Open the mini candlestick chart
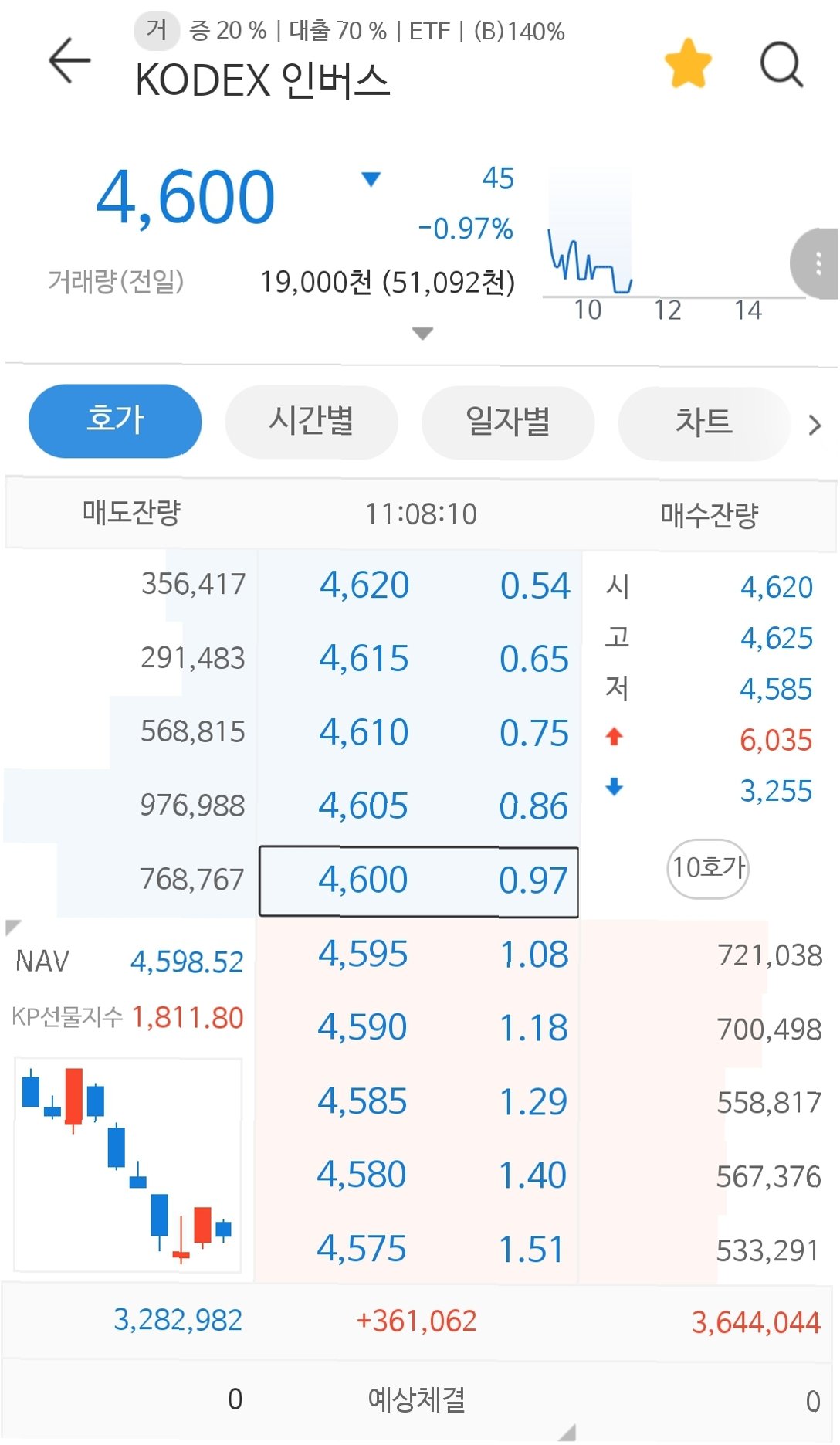840x1445 pixels. click(x=128, y=1165)
